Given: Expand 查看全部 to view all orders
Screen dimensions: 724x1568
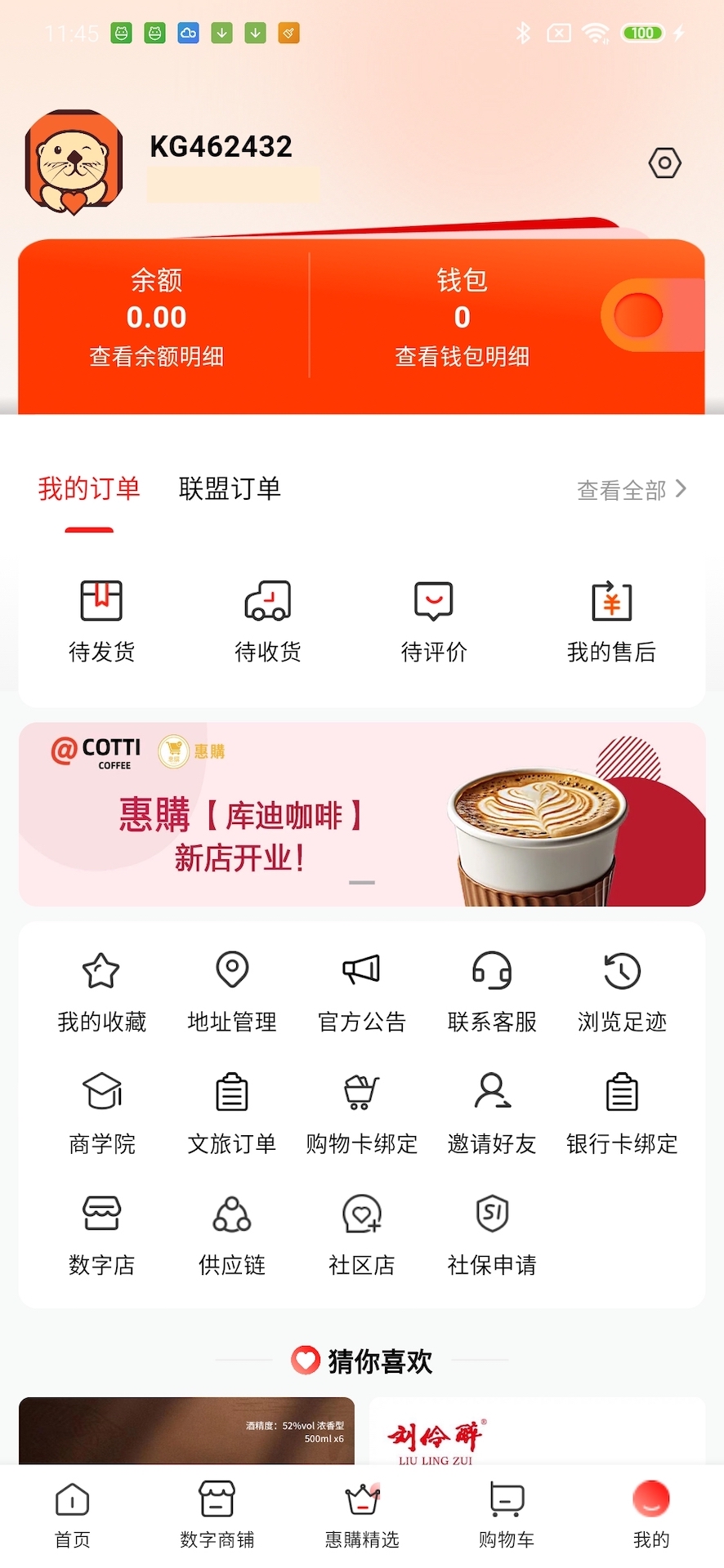Looking at the screenshot, I should pyautogui.click(x=629, y=489).
